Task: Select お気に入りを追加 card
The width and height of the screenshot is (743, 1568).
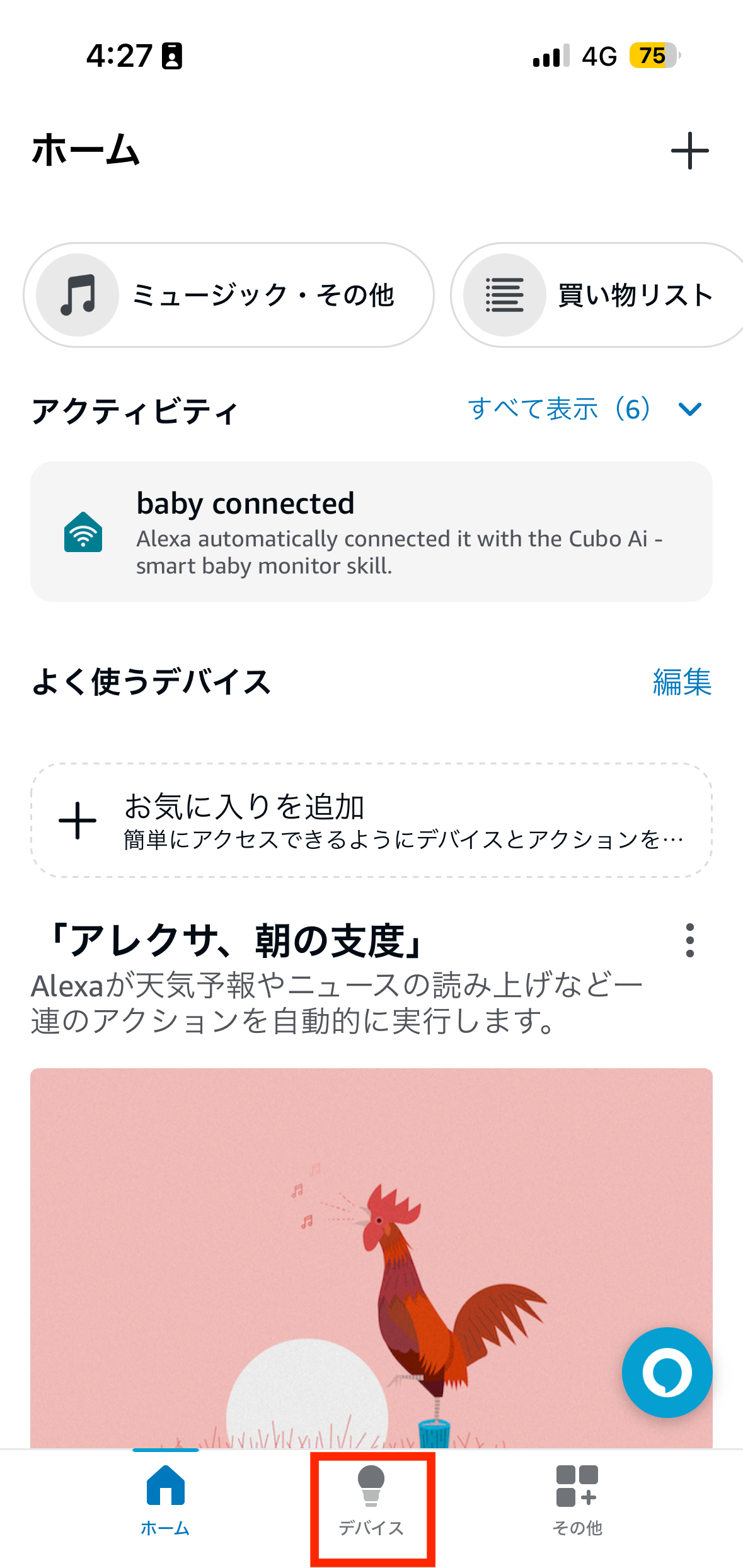Action: 371,820
